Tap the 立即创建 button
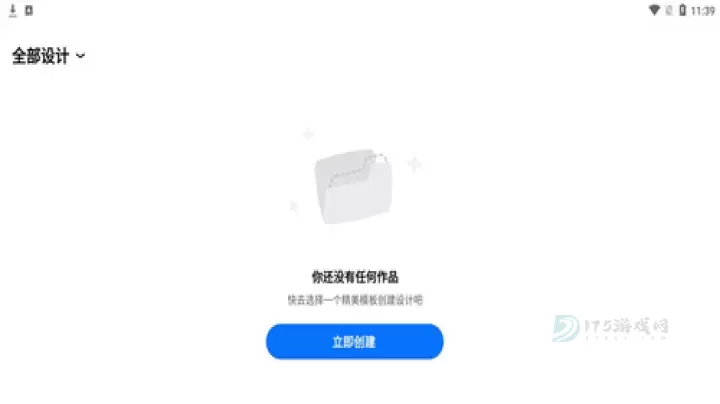 pos(354,341)
